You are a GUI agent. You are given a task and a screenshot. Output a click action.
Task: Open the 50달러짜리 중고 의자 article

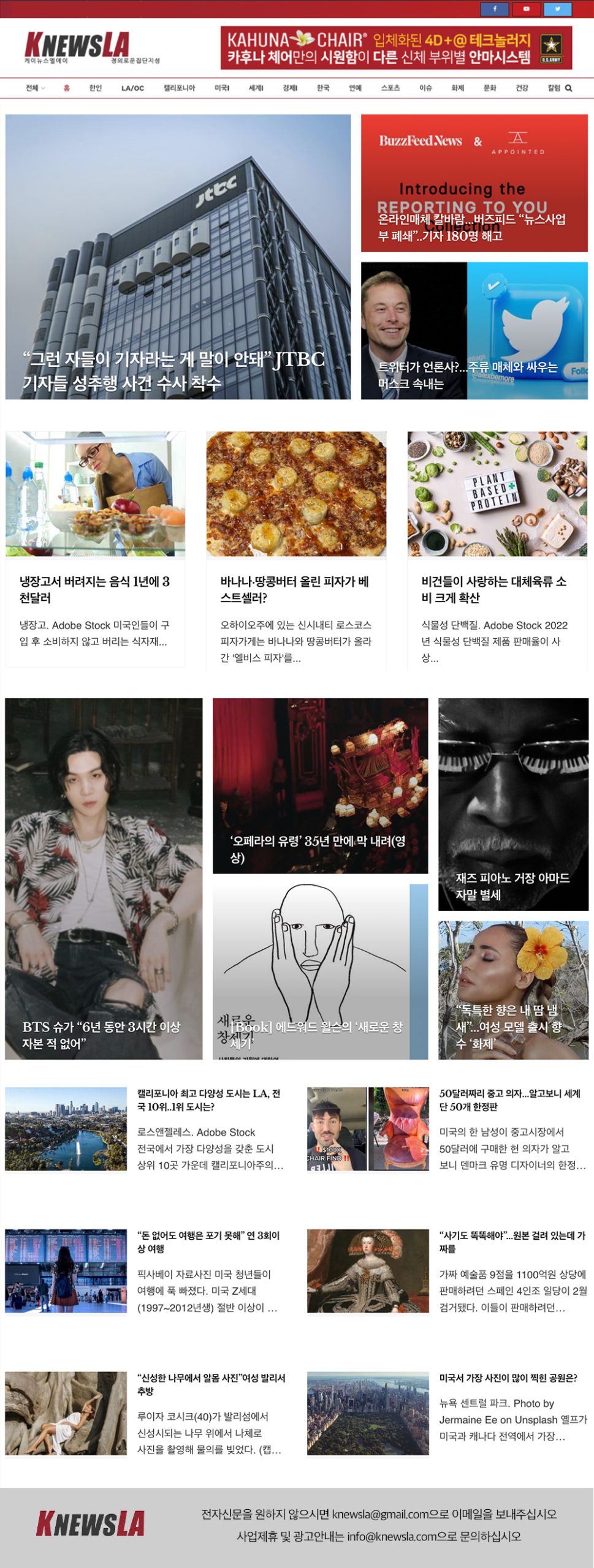(x=509, y=1099)
